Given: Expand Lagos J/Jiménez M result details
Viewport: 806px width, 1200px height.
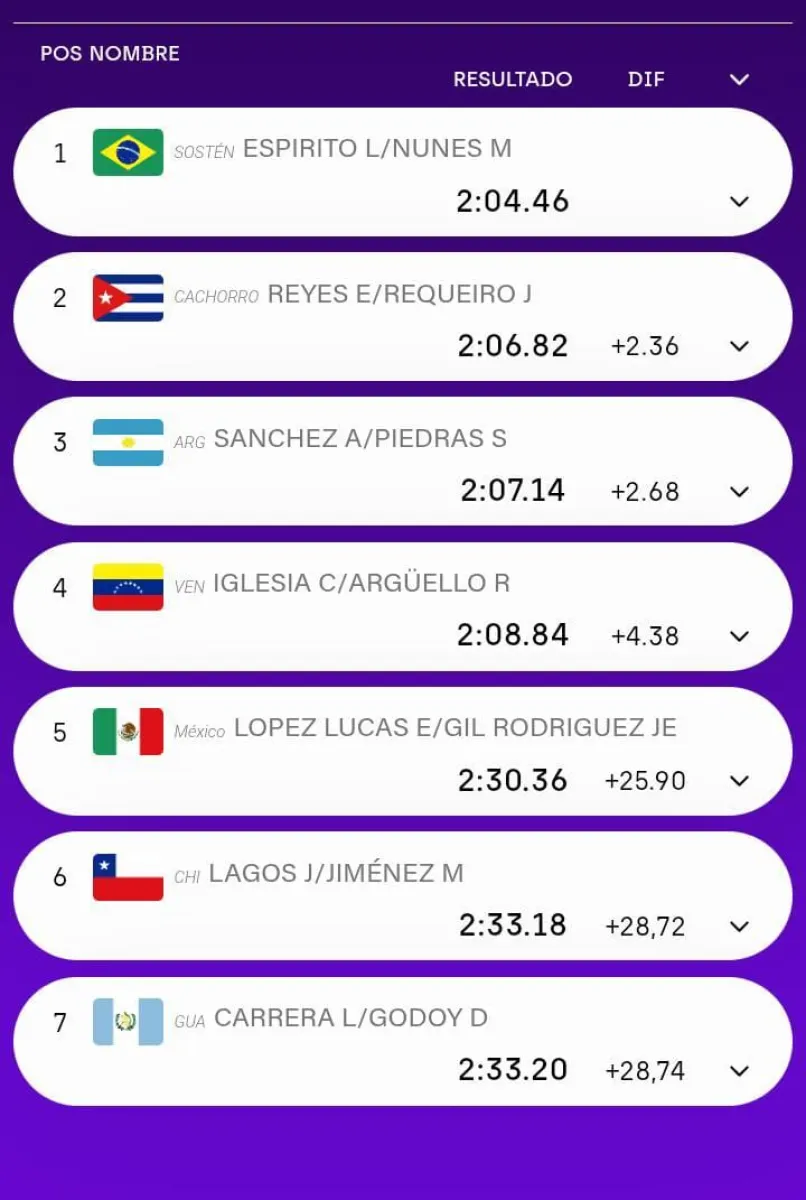Looking at the screenshot, I should click(739, 926).
